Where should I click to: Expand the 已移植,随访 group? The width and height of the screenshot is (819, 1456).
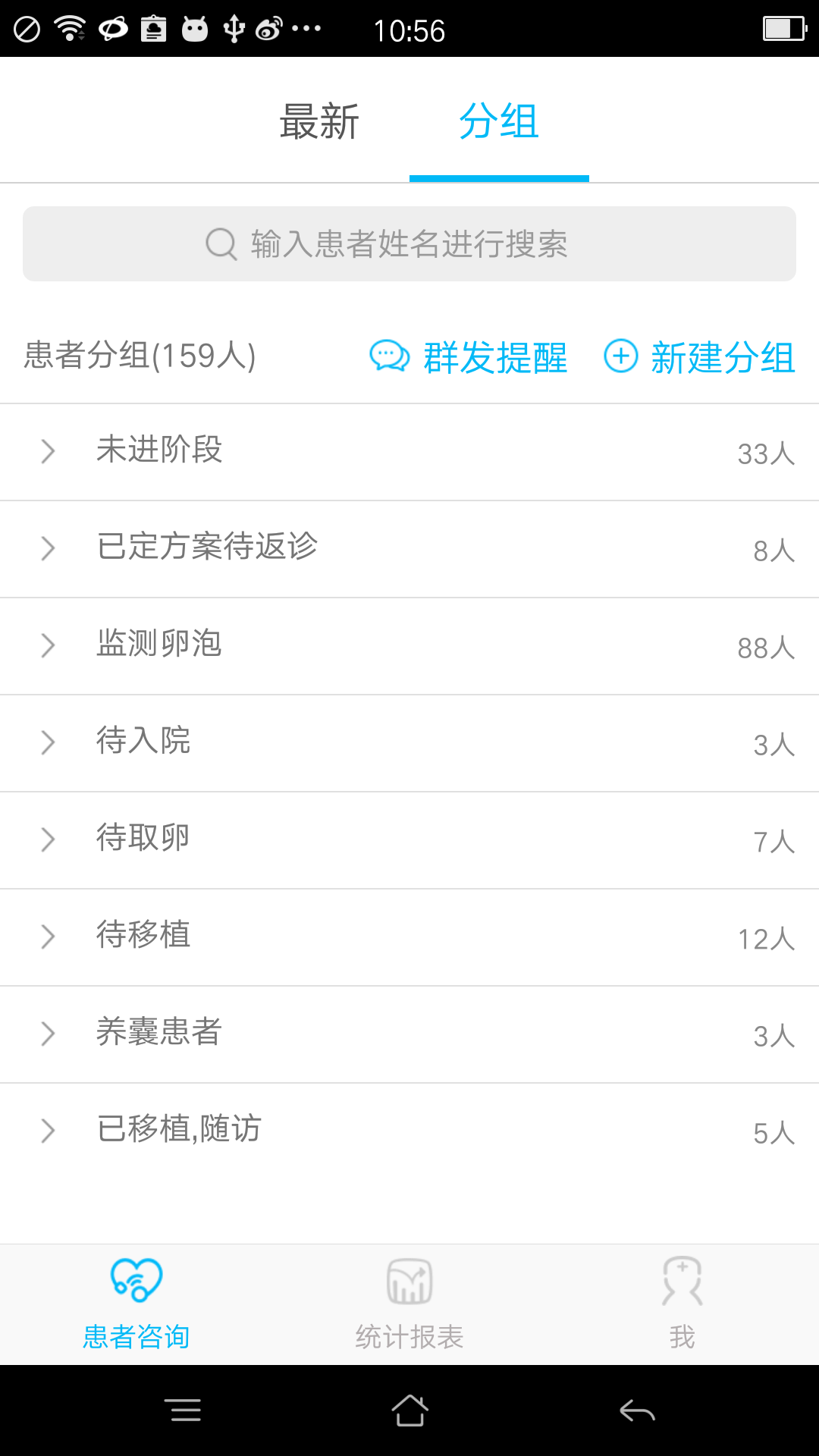[409, 1131]
